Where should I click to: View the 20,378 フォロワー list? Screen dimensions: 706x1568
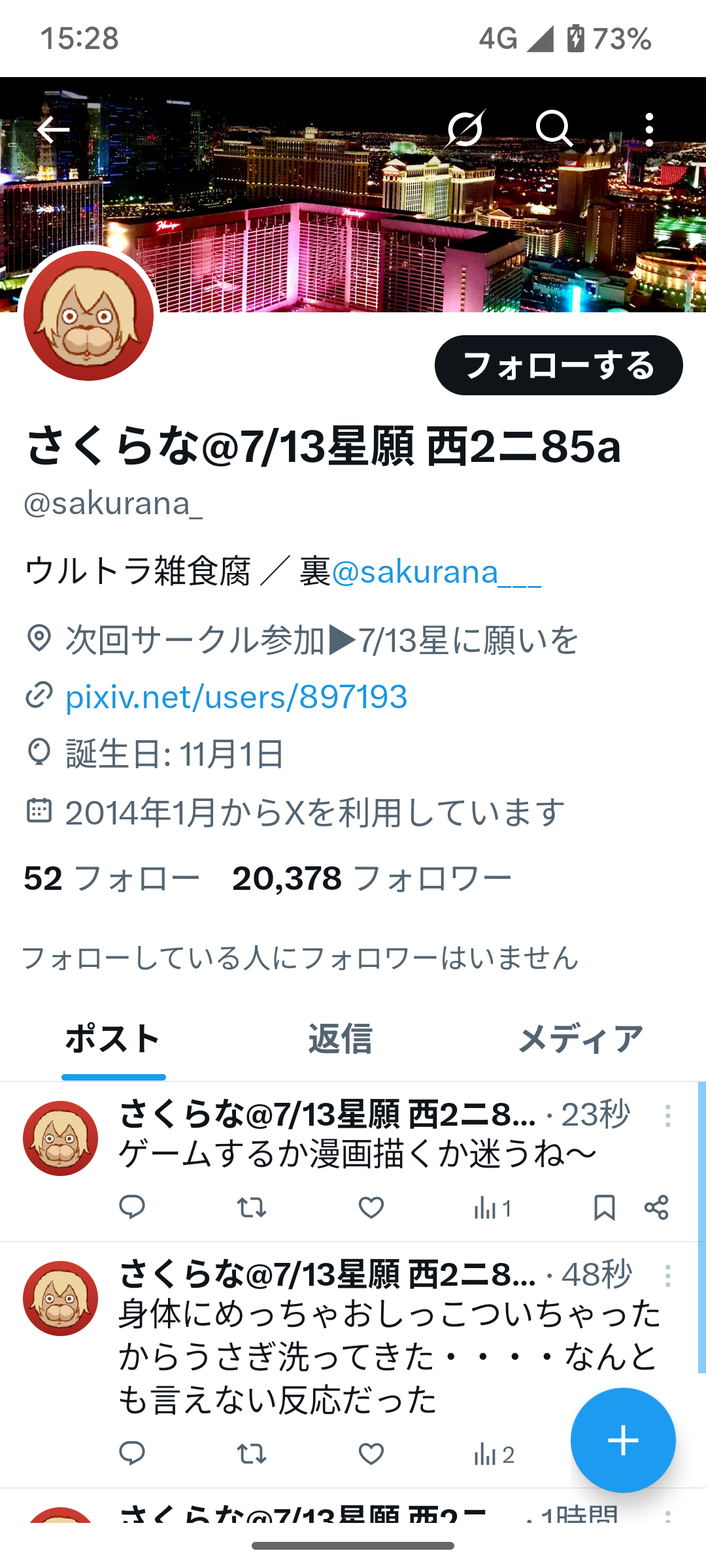click(372, 879)
